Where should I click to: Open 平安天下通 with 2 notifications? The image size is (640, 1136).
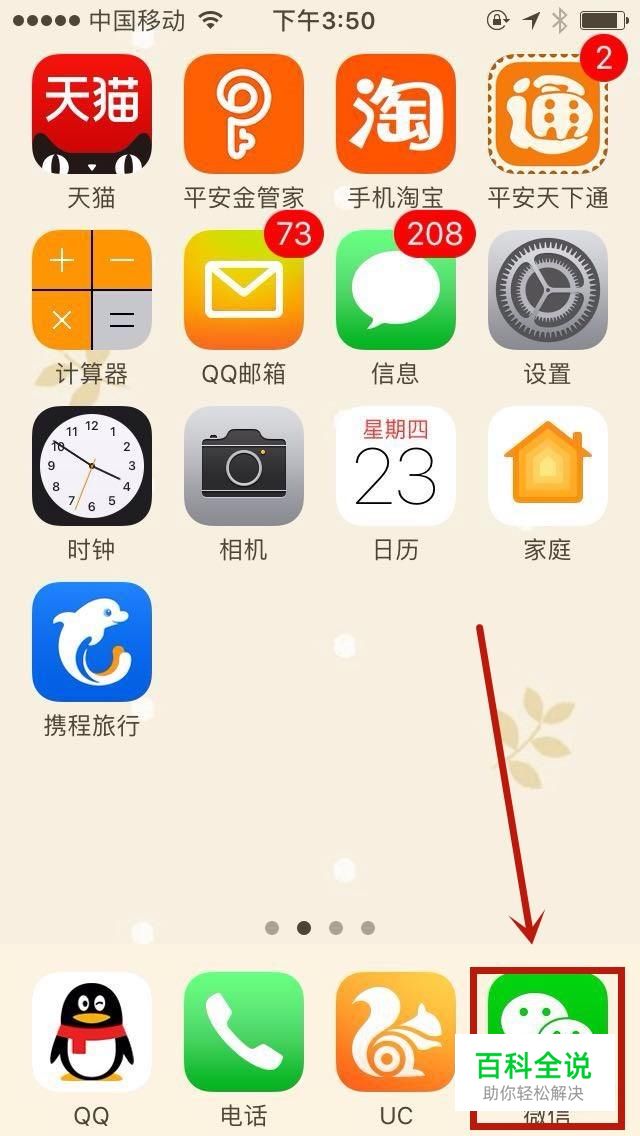pyautogui.click(x=548, y=114)
